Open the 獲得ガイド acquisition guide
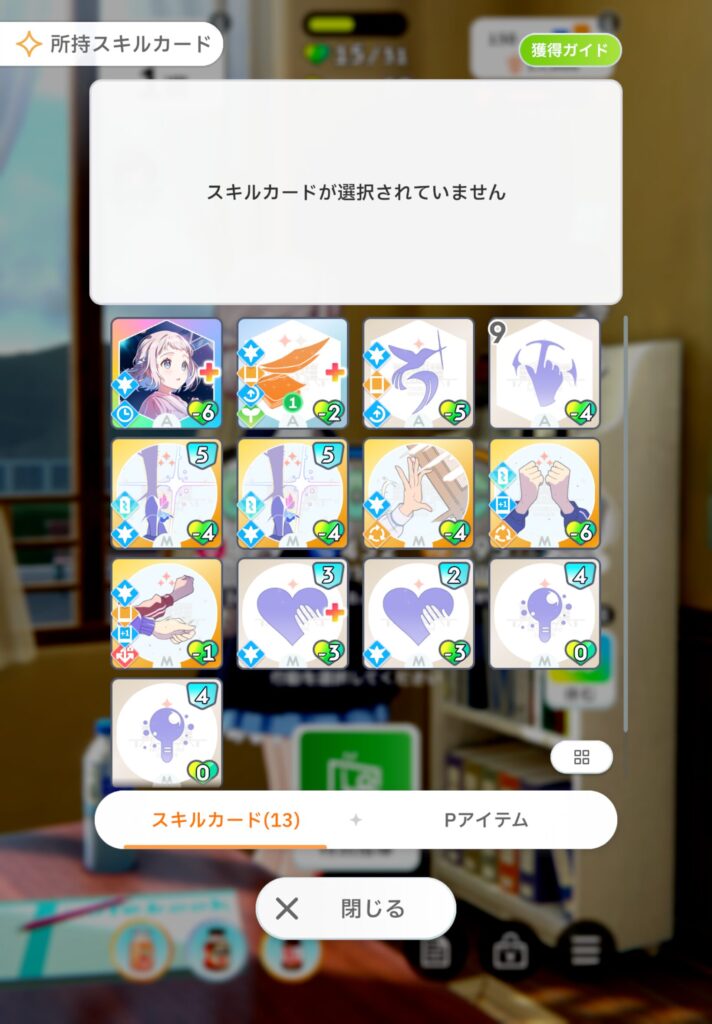Screen dimensions: 712x1024 pyautogui.click(x=570, y=50)
